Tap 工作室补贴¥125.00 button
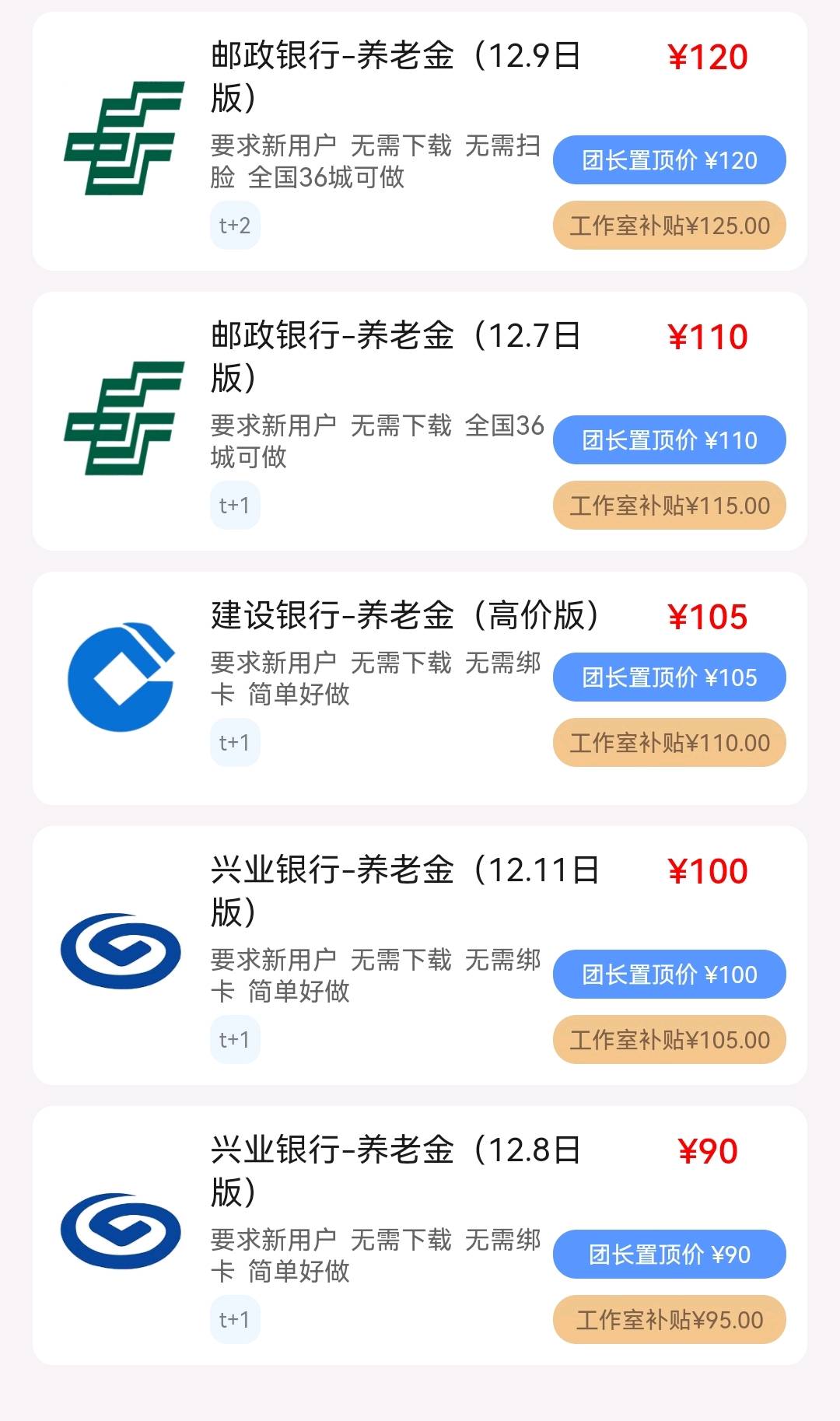Screen dimensions: 840x1421 pos(670,226)
